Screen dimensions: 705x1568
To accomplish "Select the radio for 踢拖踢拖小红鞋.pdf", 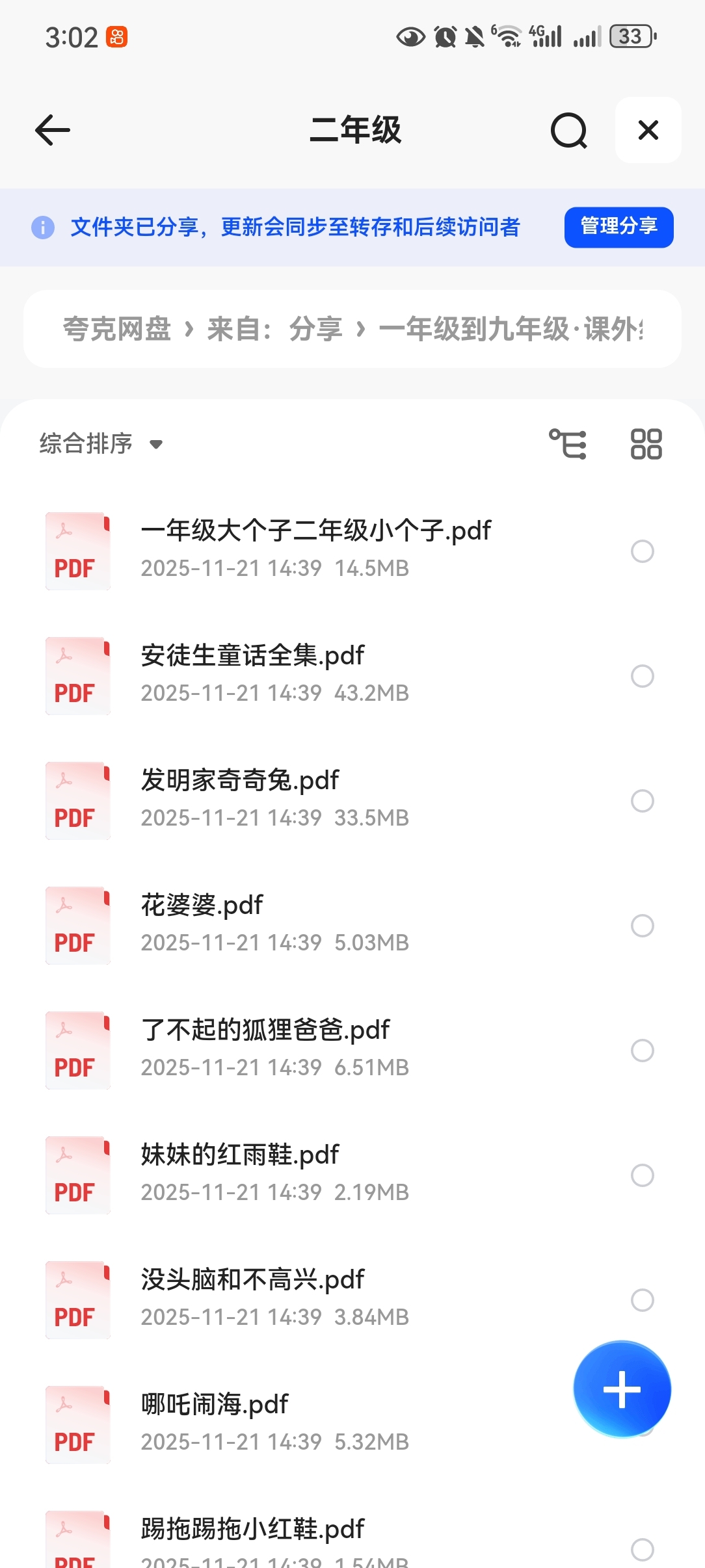I will click(642, 1550).
